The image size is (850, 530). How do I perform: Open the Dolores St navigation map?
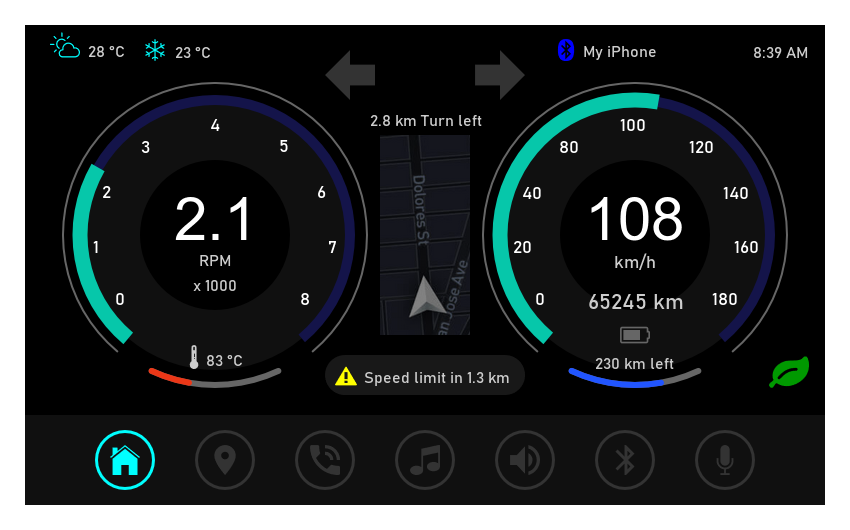point(425,235)
